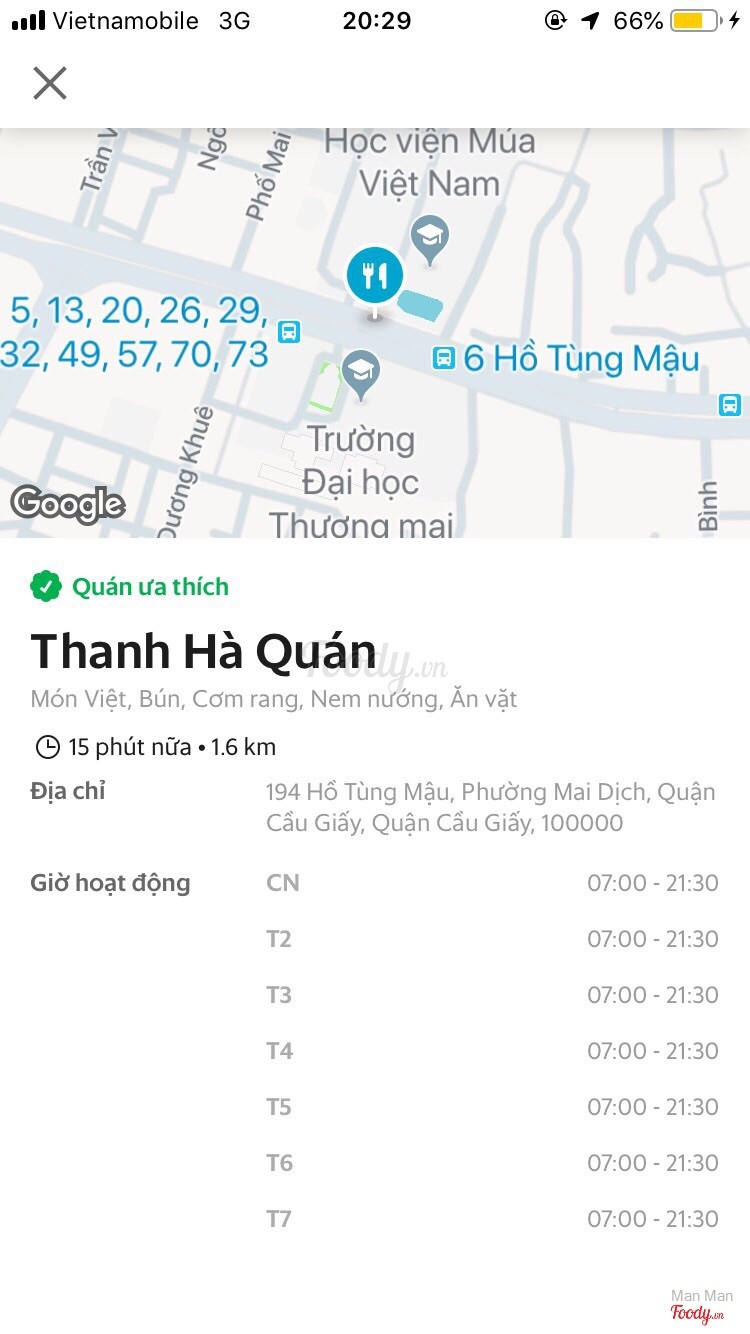
Task: Tap the Trường Đại học Thương mại marker
Action: (x=360, y=371)
